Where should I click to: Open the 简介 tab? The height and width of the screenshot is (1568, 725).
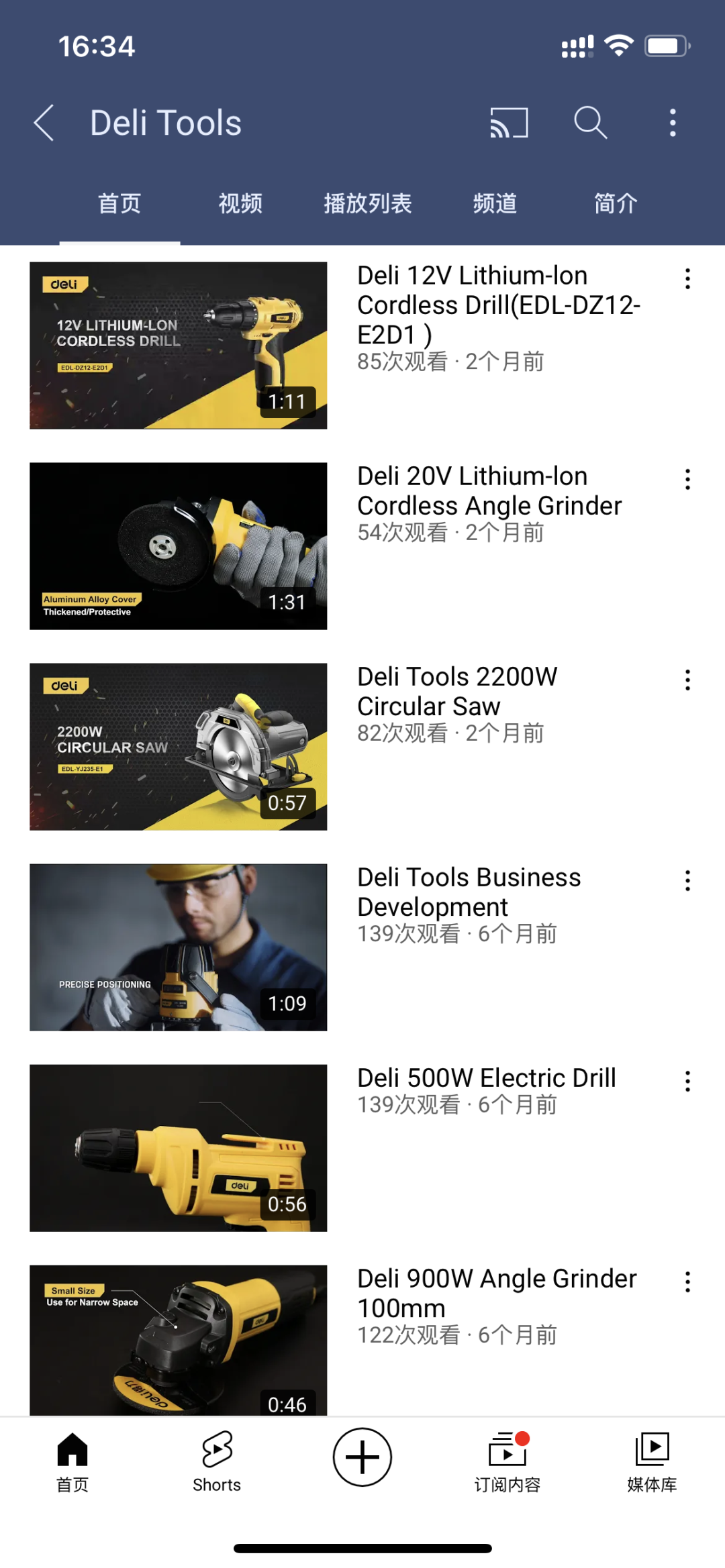(615, 203)
